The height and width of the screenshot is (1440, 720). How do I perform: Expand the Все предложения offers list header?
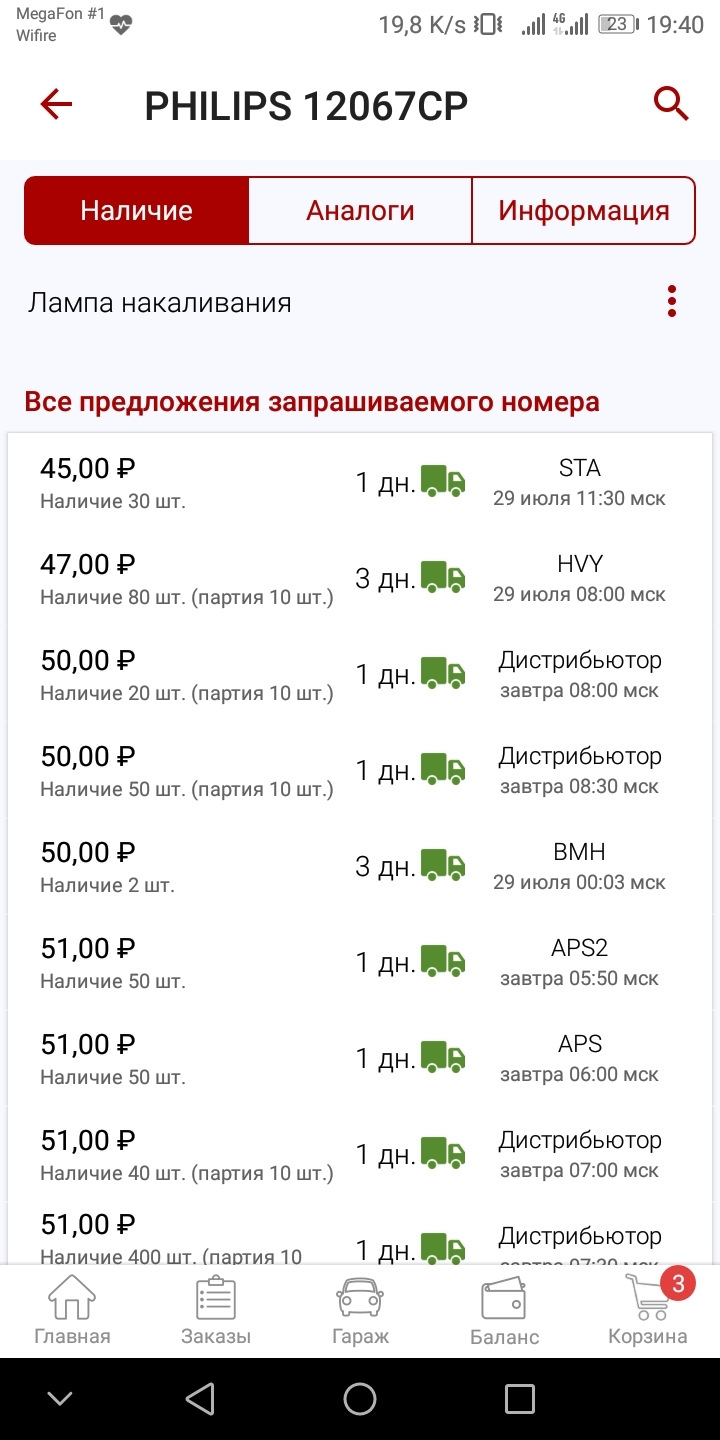pos(311,401)
